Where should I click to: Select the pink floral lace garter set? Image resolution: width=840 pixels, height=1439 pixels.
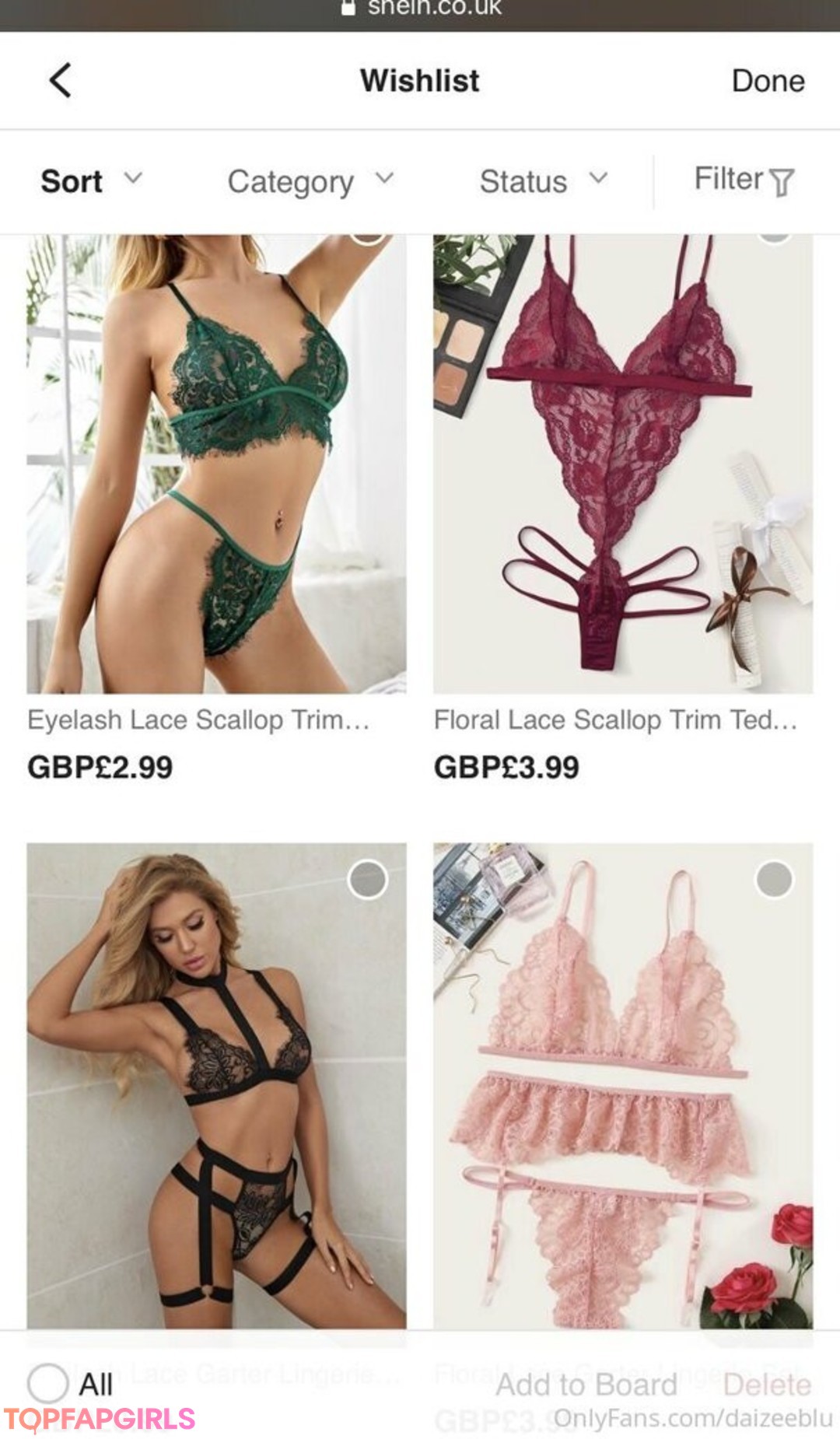[x=774, y=880]
